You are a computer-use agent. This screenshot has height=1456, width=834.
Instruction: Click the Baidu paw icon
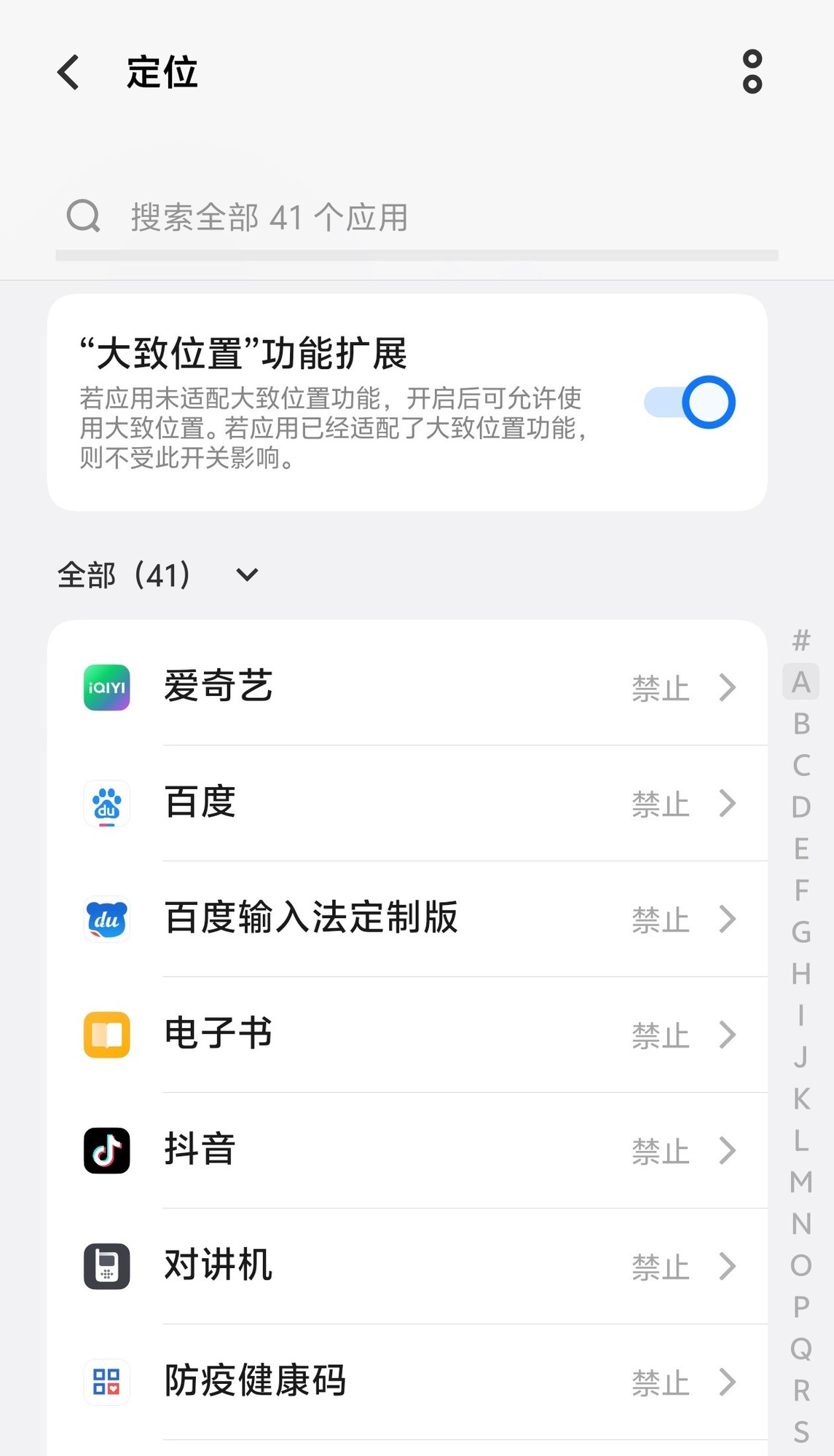[106, 804]
